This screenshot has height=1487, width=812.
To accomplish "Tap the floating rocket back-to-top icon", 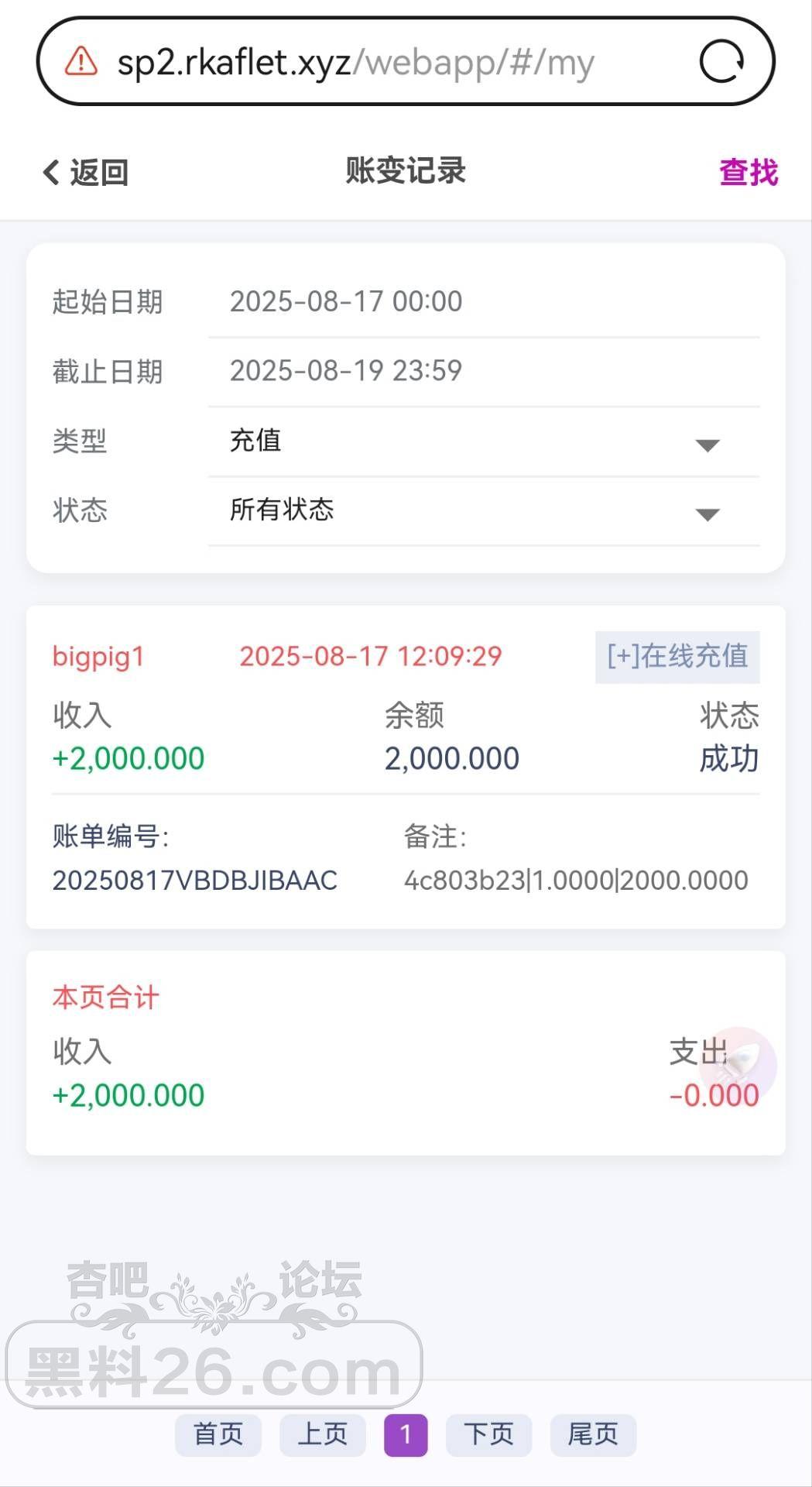I will click(x=738, y=1066).
